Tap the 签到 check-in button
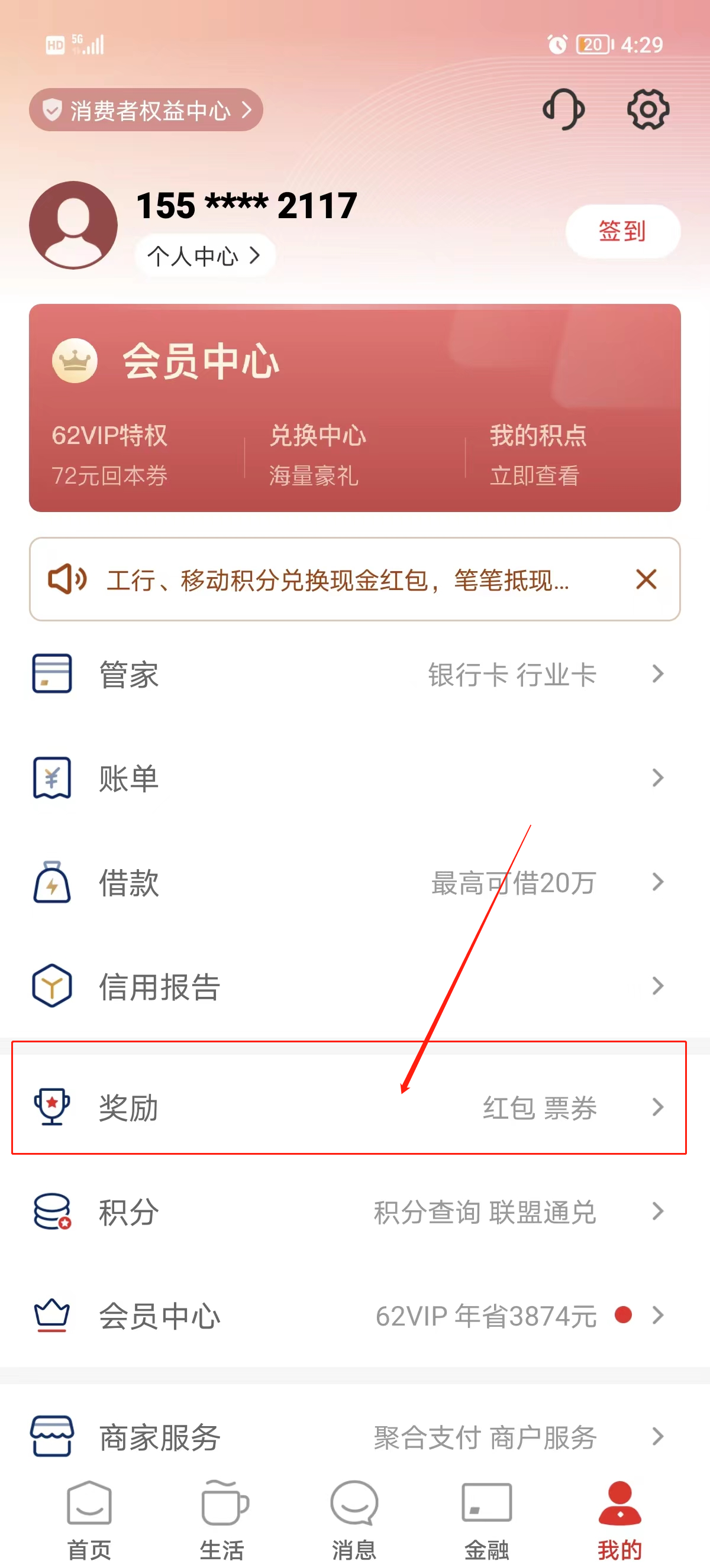This screenshot has width=710, height=1568. [x=622, y=231]
